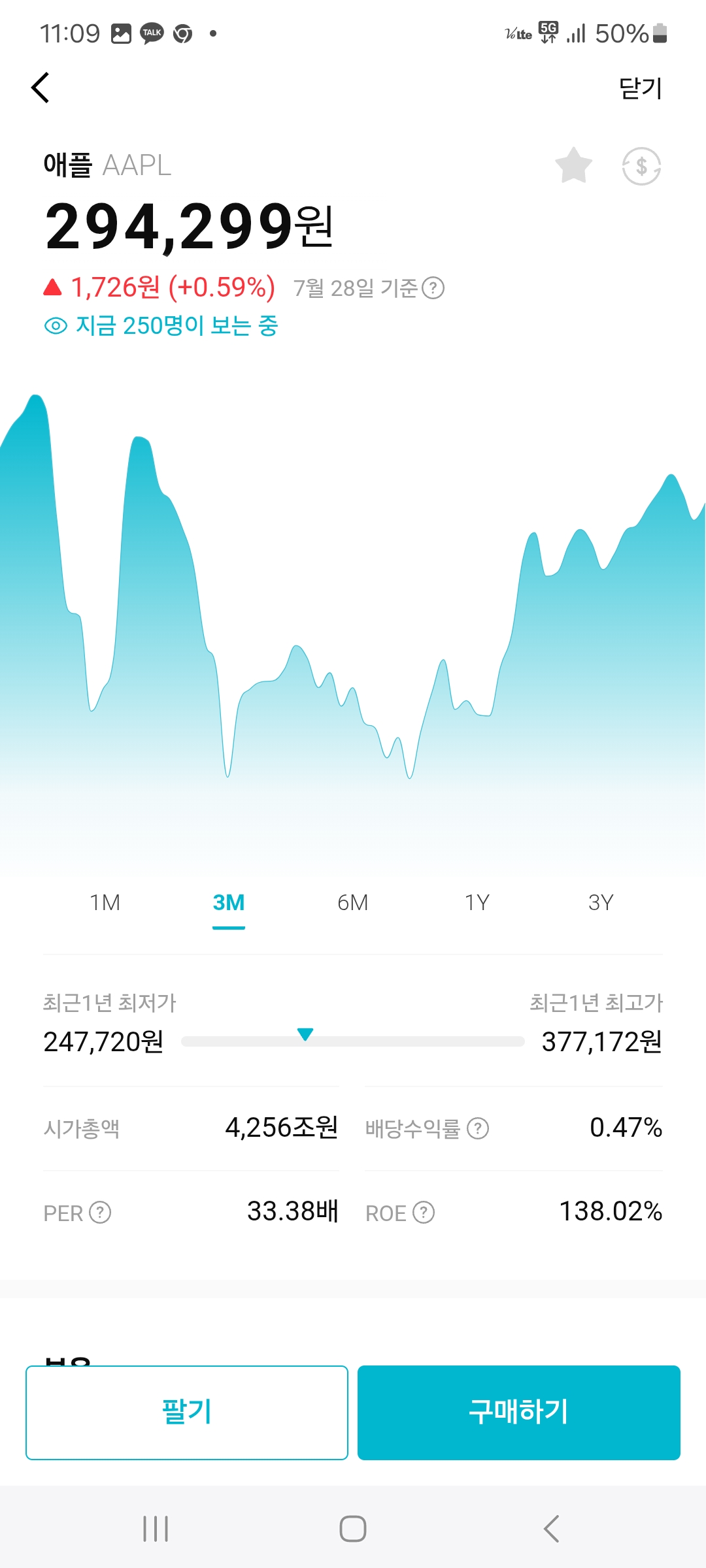Open the 배당수익률 help icon
This screenshot has height=1568, width=706.
[x=478, y=1128]
